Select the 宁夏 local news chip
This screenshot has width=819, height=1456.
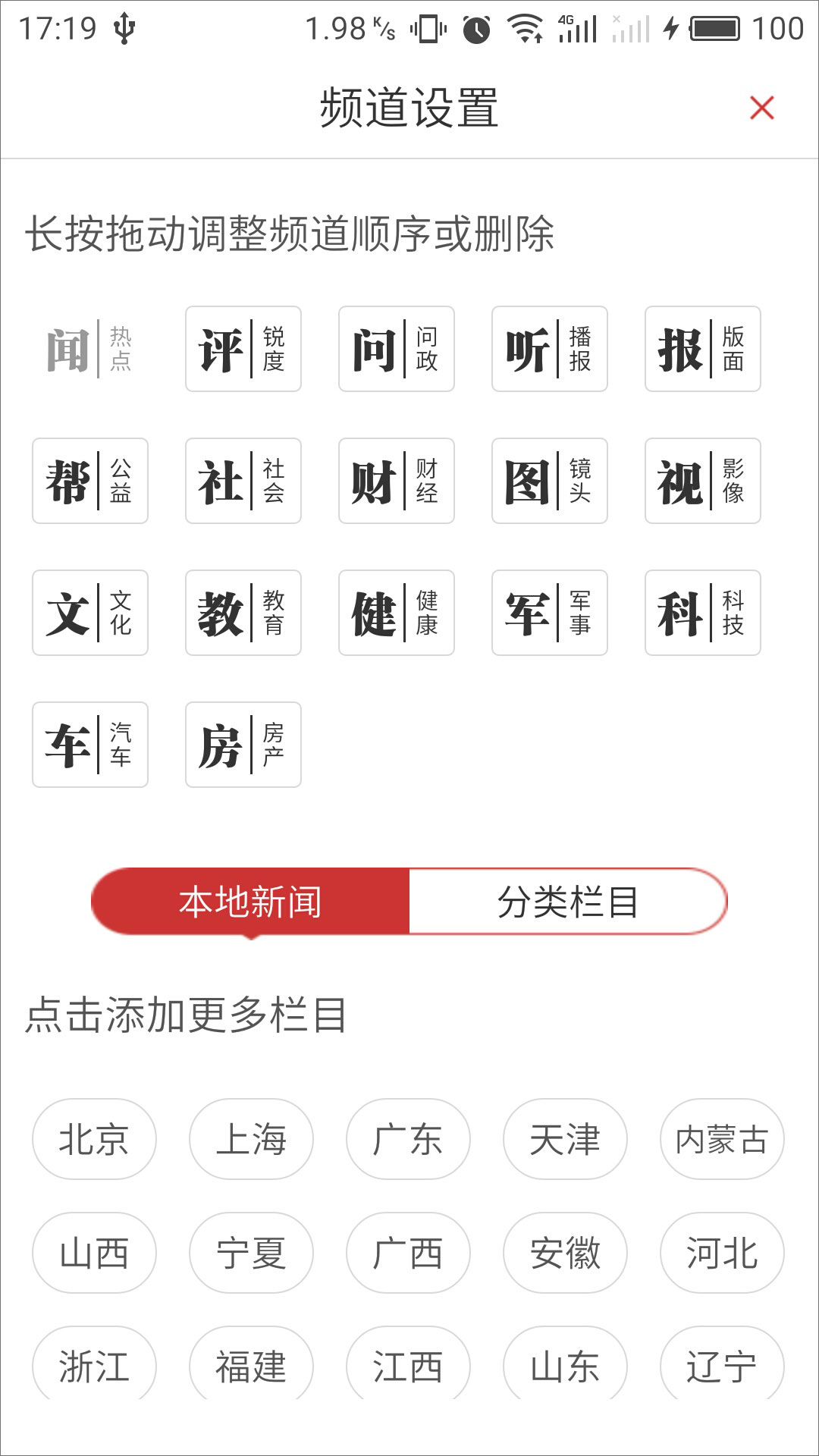[251, 1253]
